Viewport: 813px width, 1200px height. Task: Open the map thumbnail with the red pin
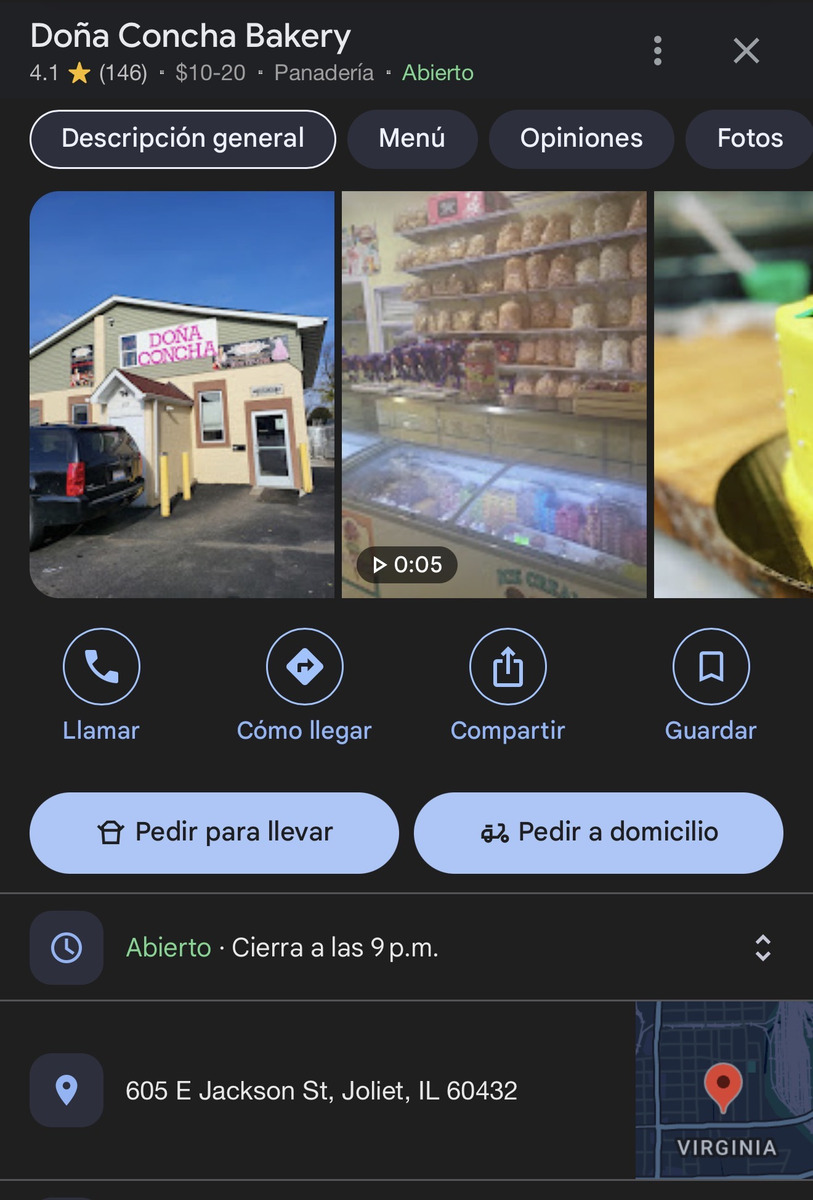point(724,1089)
